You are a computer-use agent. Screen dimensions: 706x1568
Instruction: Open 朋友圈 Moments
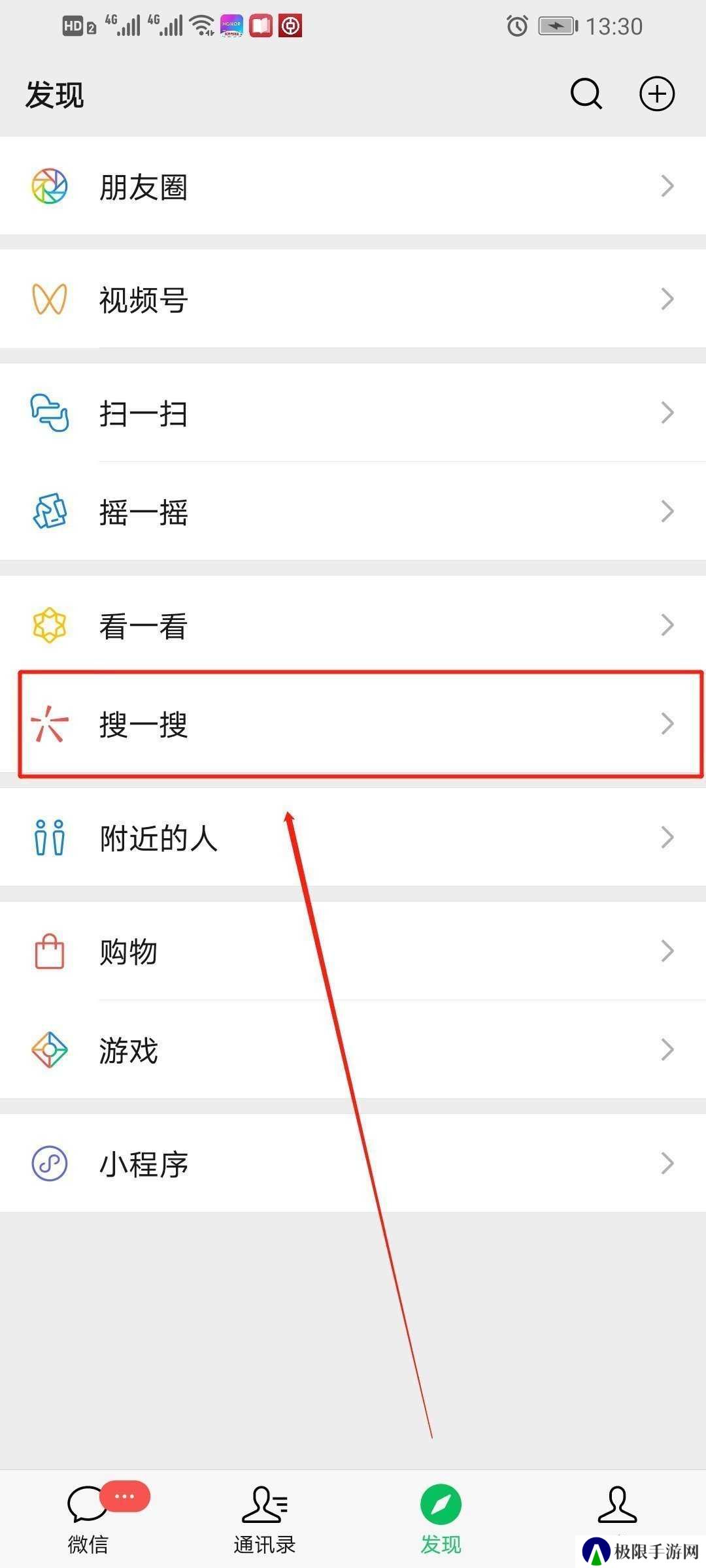pos(353,186)
